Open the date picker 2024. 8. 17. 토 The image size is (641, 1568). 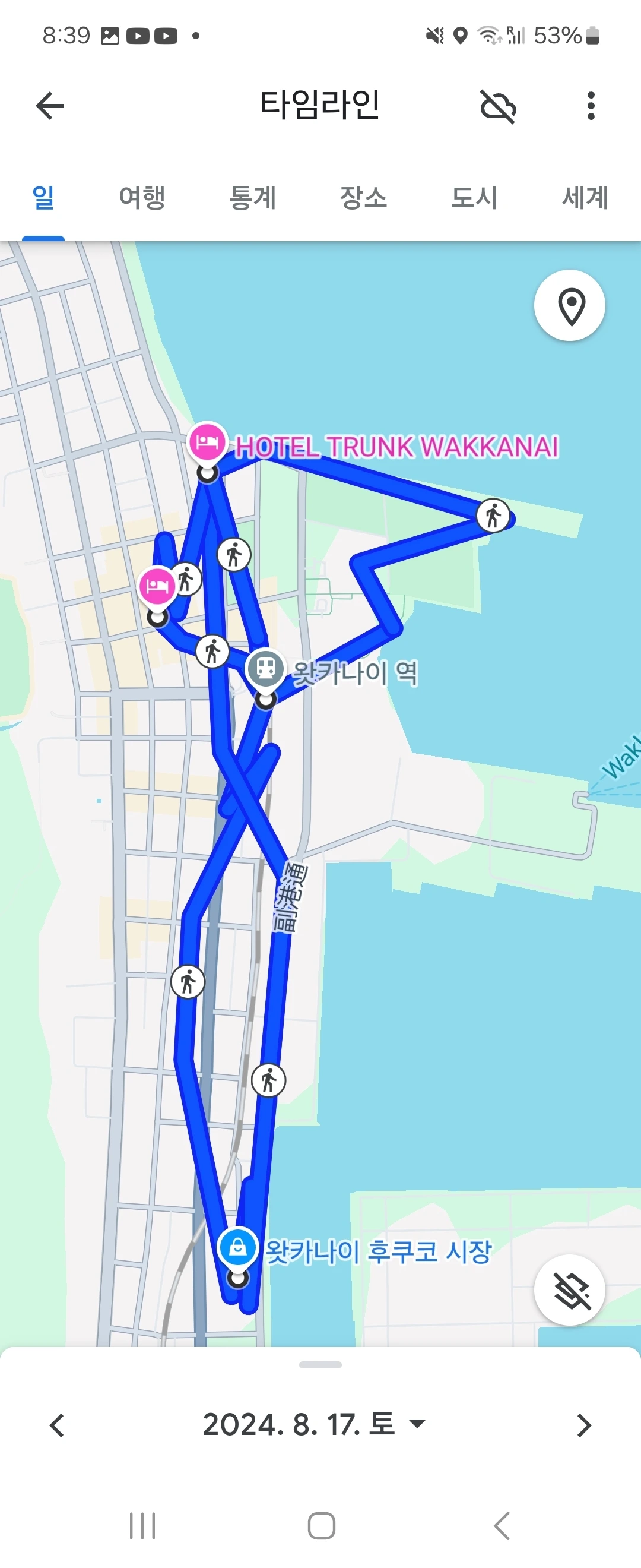pyautogui.click(x=314, y=1425)
